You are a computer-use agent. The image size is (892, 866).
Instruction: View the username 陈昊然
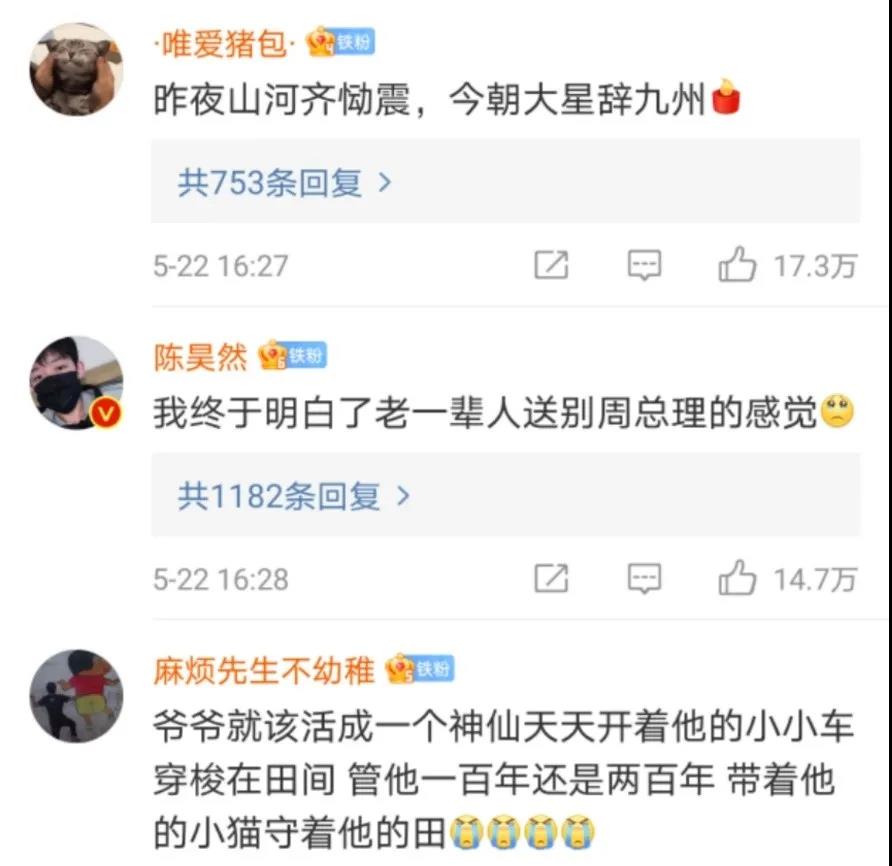coord(200,356)
